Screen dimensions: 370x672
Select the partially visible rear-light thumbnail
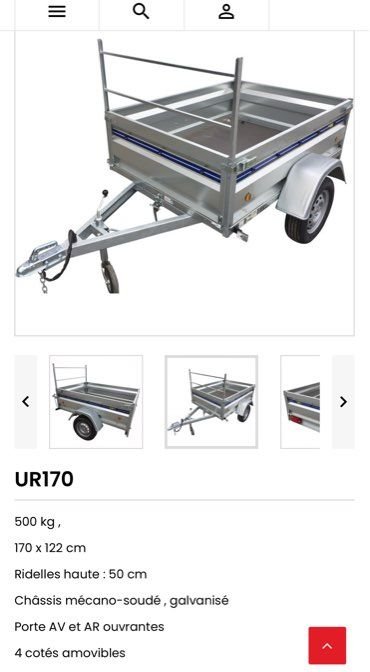[300, 402]
